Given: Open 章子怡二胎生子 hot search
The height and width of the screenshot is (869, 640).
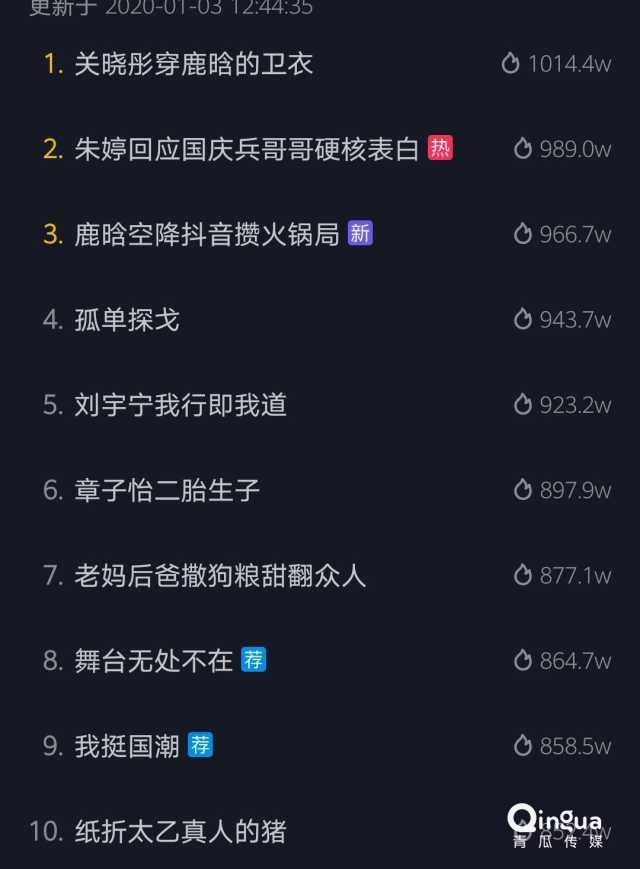Looking at the screenshot, I should [x=167, y=490].
